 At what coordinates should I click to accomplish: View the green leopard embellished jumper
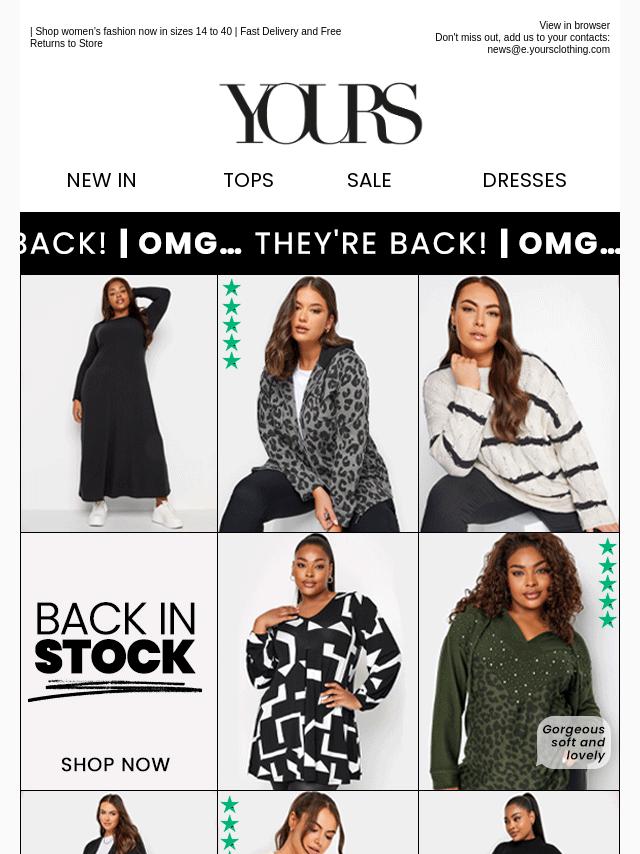pyautogui.click(x=518, y=661)
